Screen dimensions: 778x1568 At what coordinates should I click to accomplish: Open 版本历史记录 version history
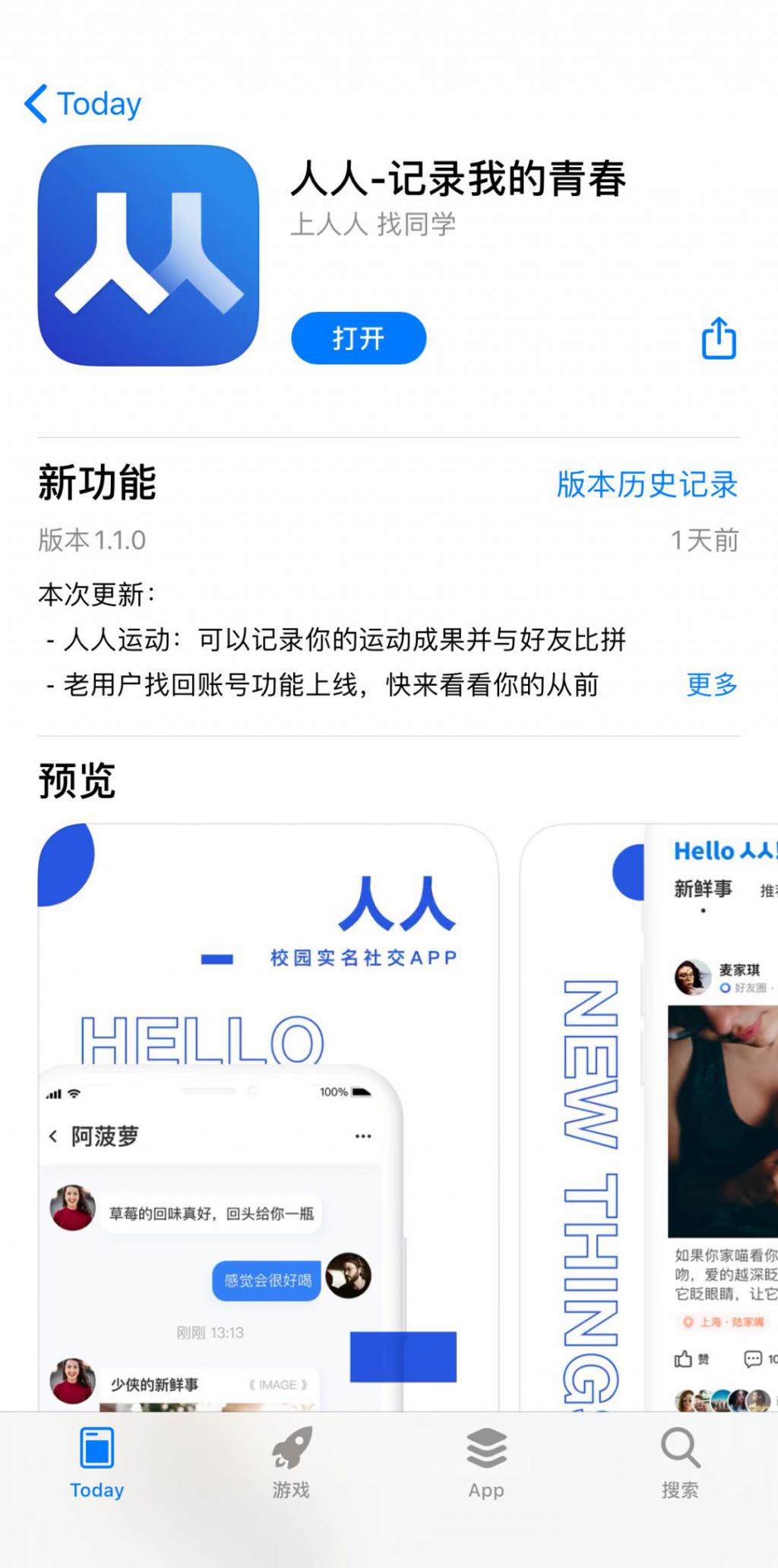coord(647,484)
